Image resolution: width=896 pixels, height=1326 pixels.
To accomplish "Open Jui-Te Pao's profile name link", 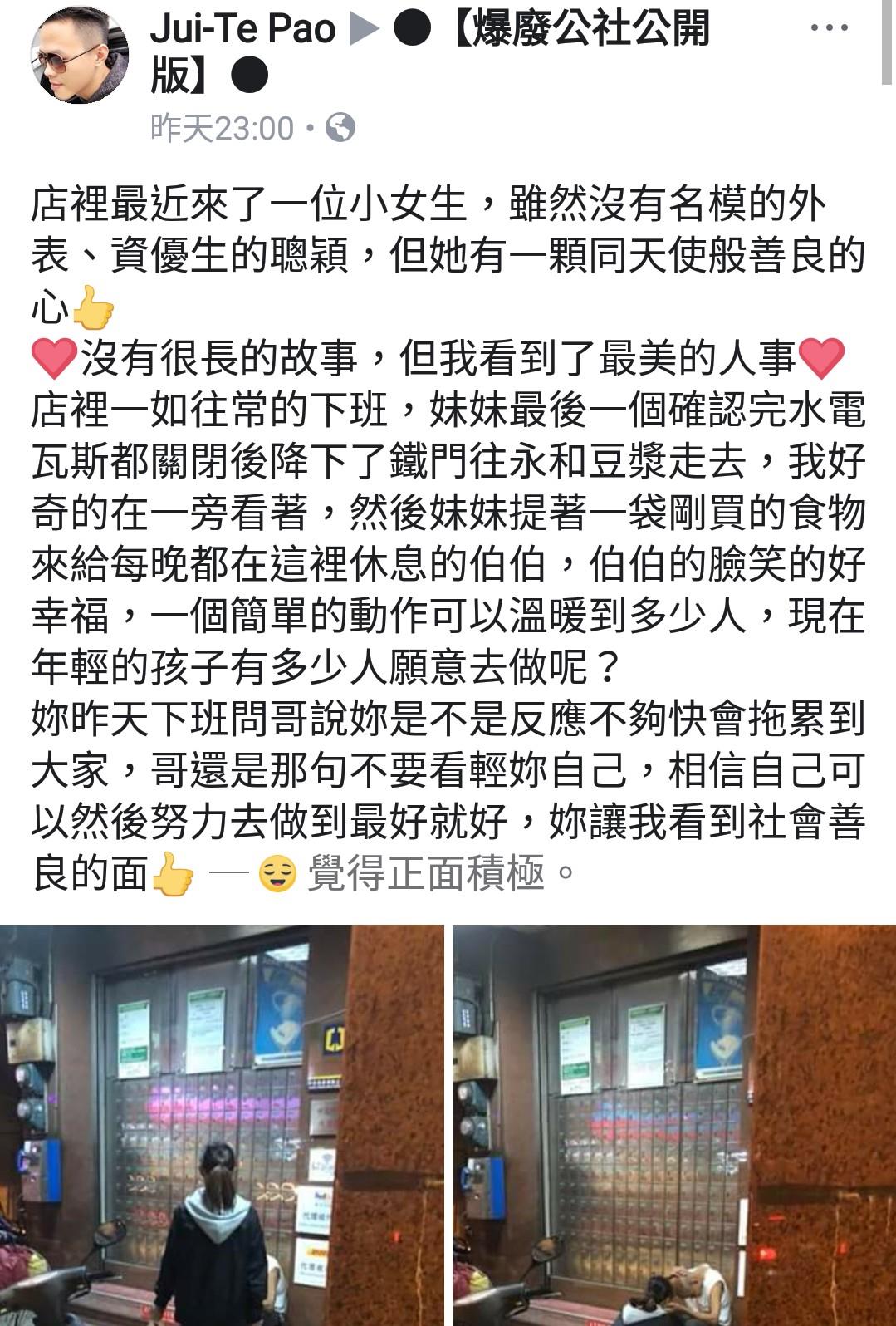I will [242, 29].
